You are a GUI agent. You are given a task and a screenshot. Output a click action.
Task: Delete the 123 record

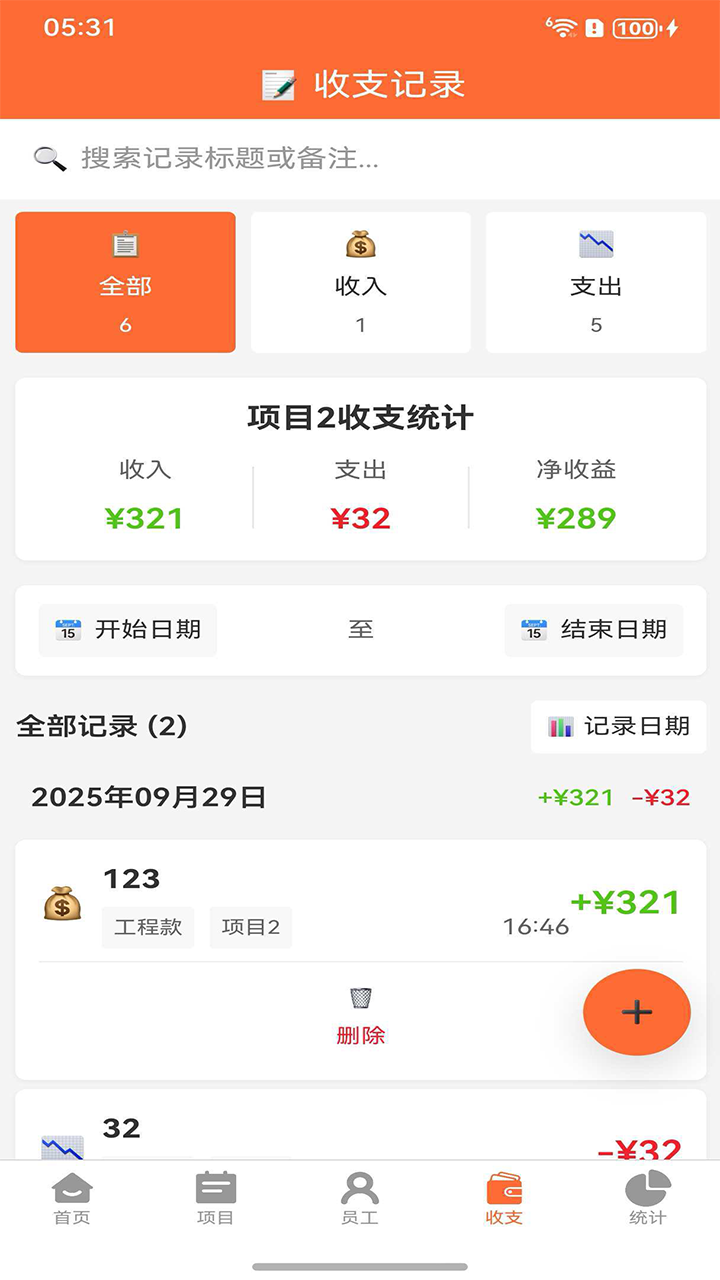click(360, 1016)
